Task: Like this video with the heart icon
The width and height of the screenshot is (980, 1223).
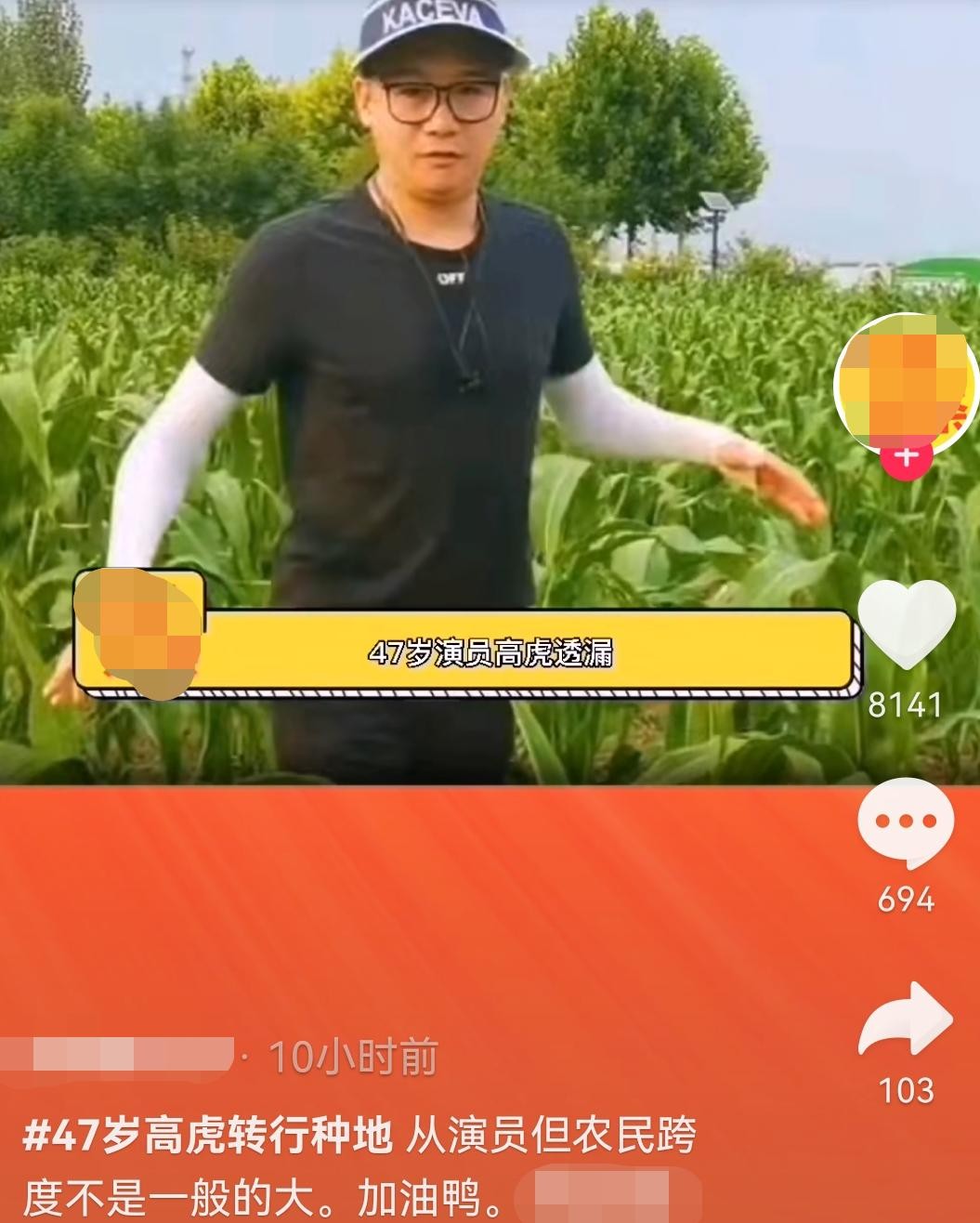Action: [906, 625]
